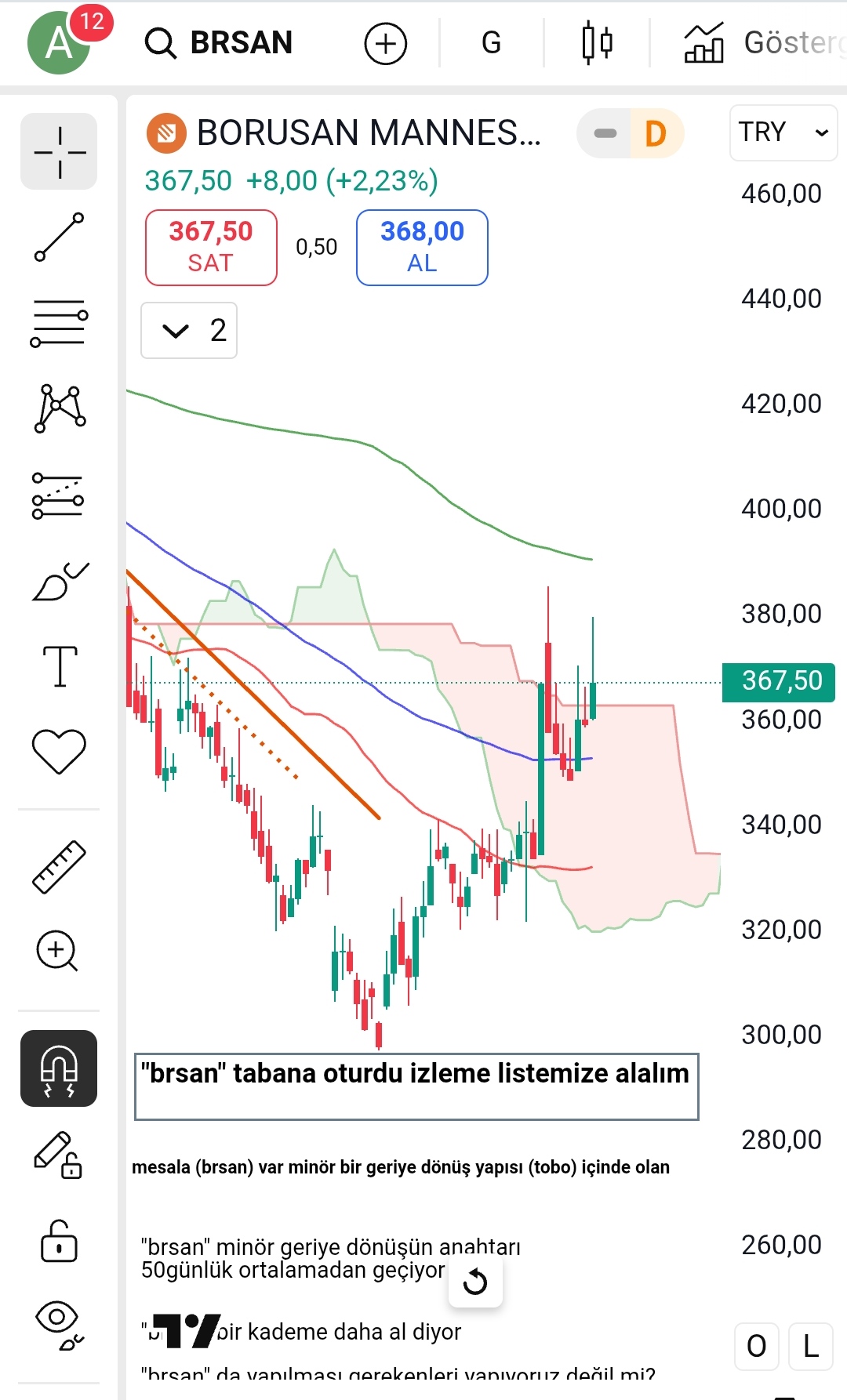Open BRSAN symbol search

point(219,43)
